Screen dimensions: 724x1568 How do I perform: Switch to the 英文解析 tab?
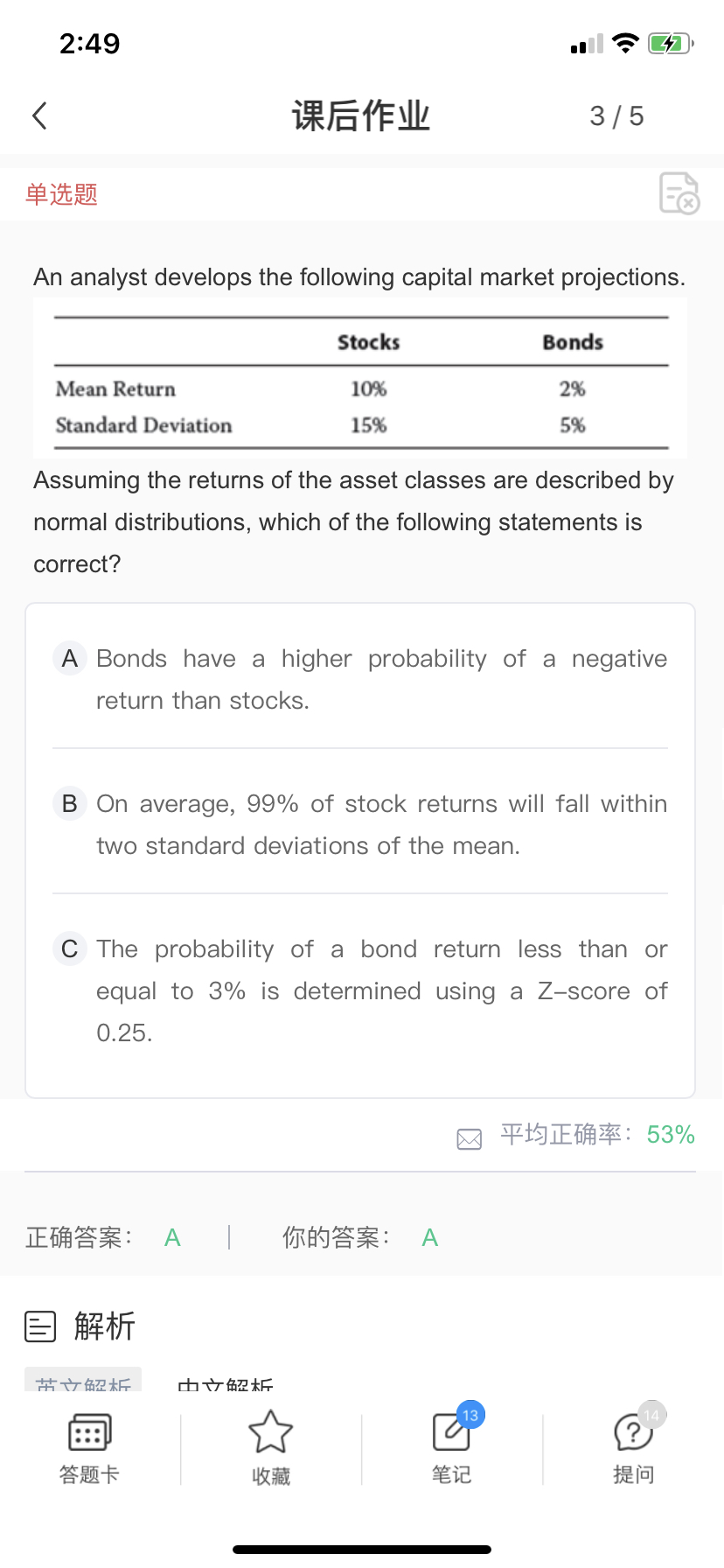pos(83,1381)
